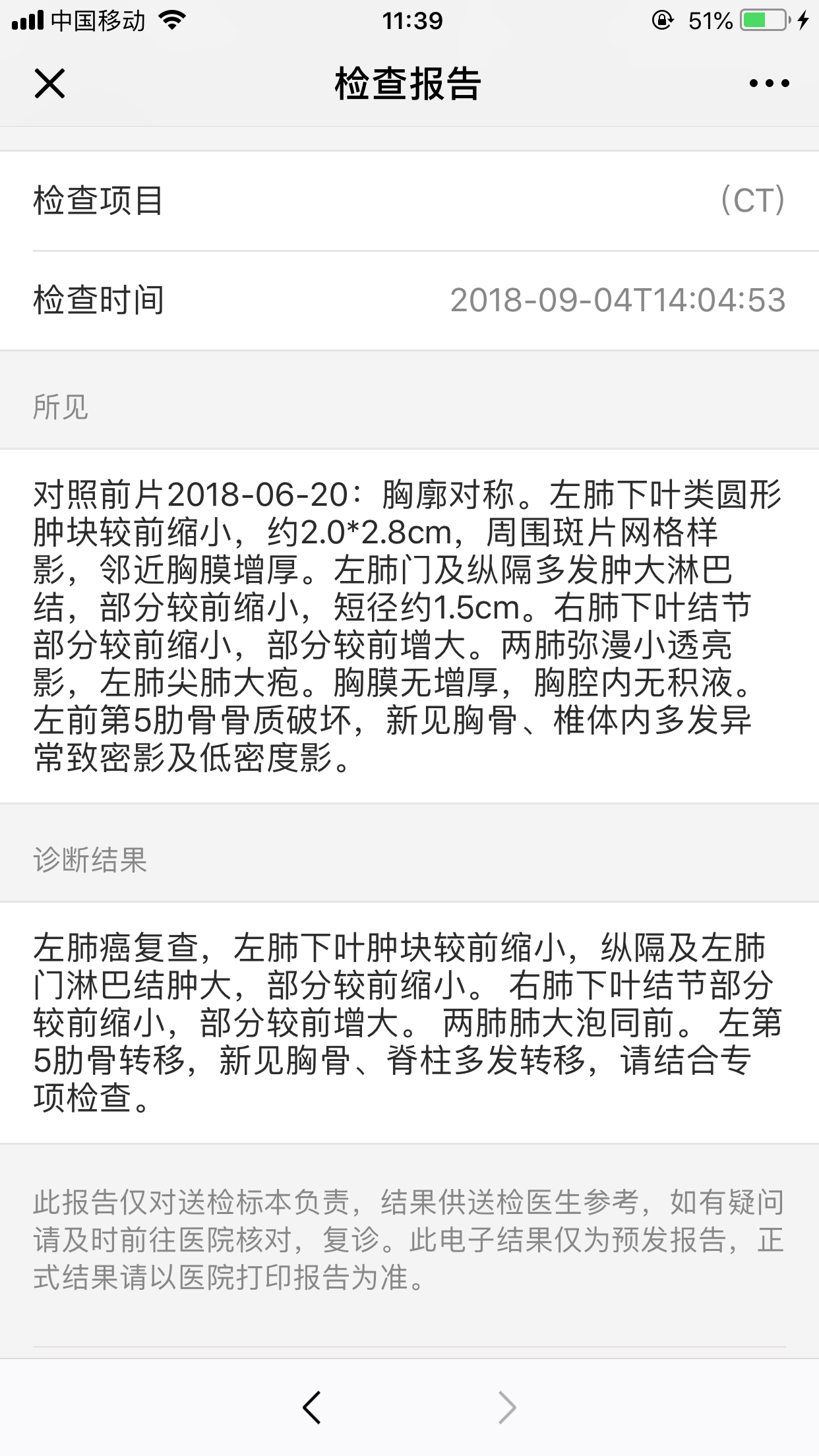This screenshot has width=819, height=1456.
Task: Close the 检查报告 page
Action: (49, 84)
